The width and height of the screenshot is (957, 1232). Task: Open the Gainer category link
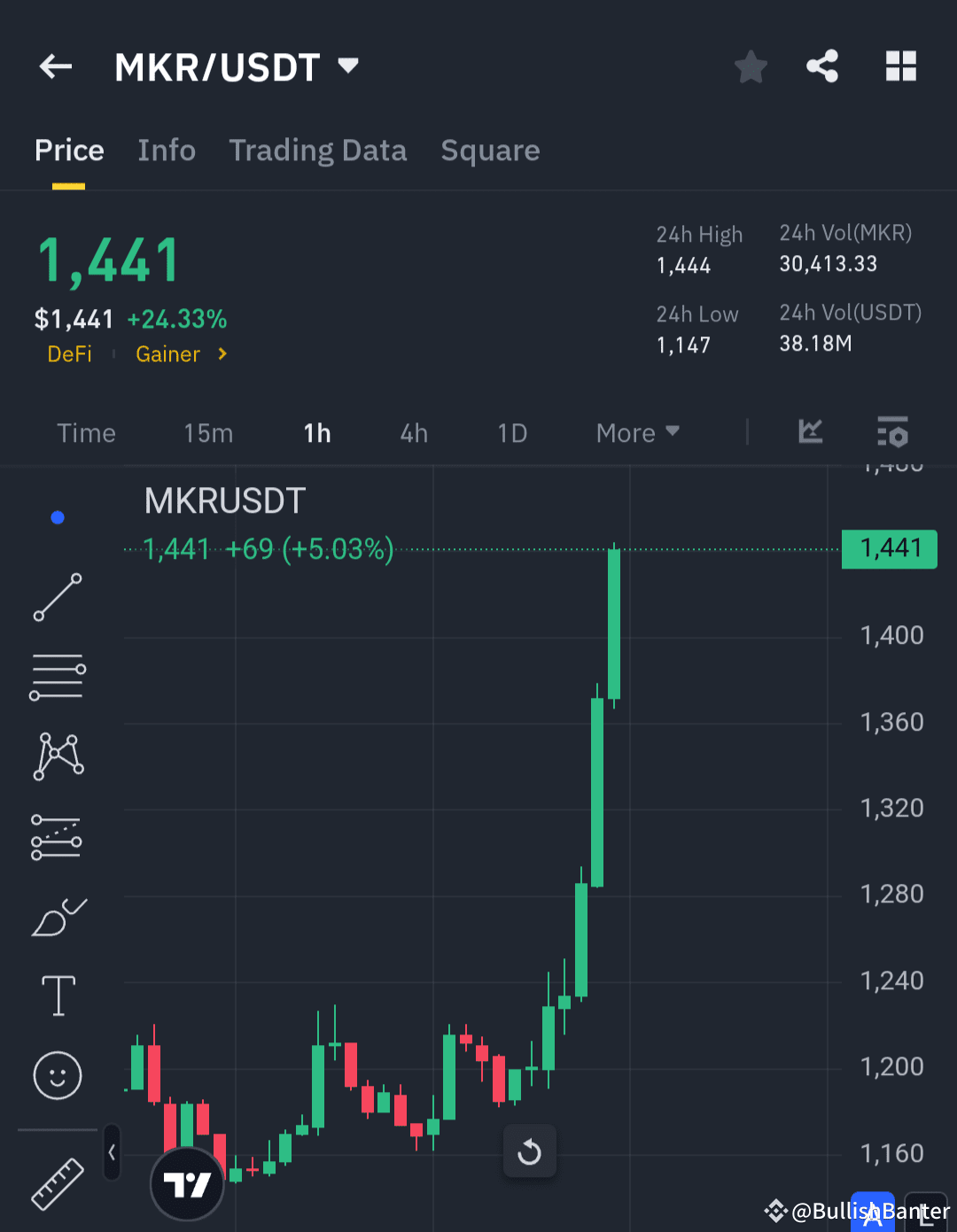coord(167,353)
